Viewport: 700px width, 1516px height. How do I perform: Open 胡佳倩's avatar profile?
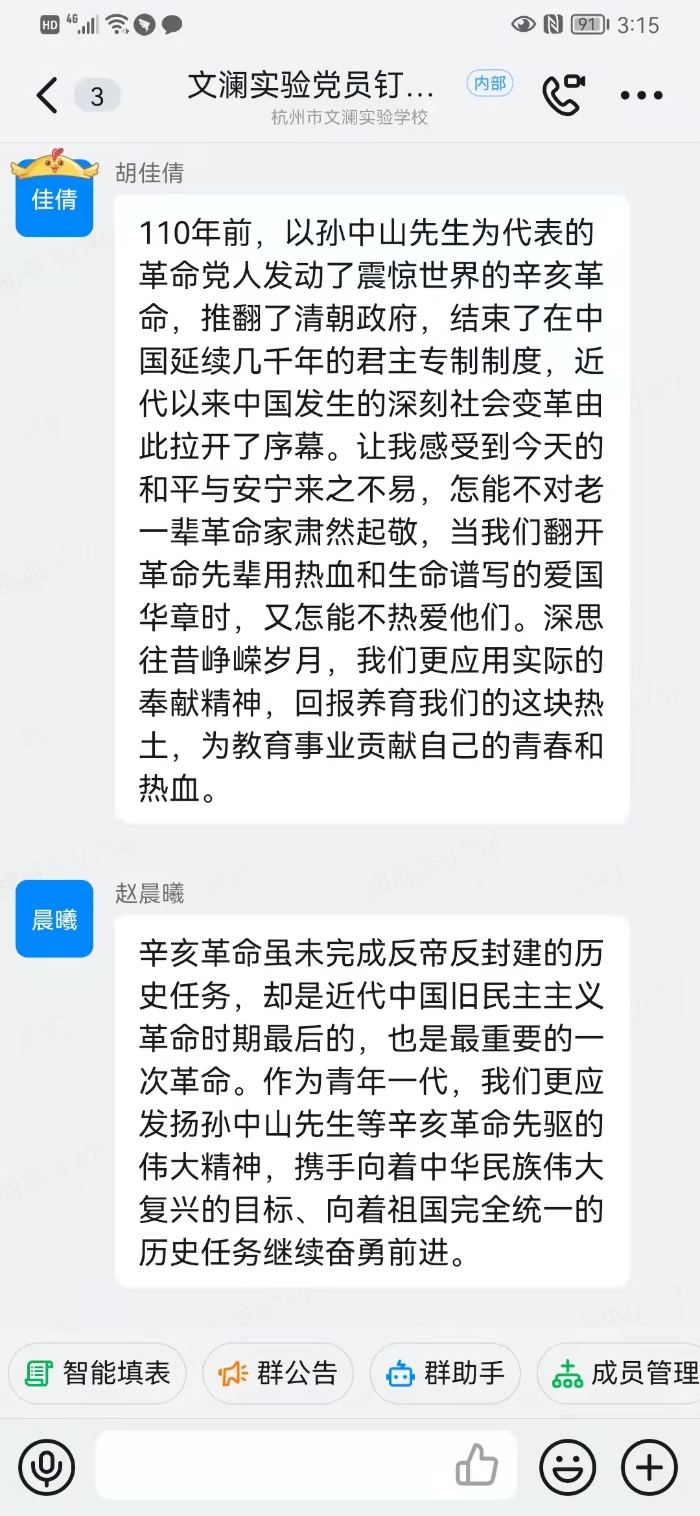tap(54, 198)
